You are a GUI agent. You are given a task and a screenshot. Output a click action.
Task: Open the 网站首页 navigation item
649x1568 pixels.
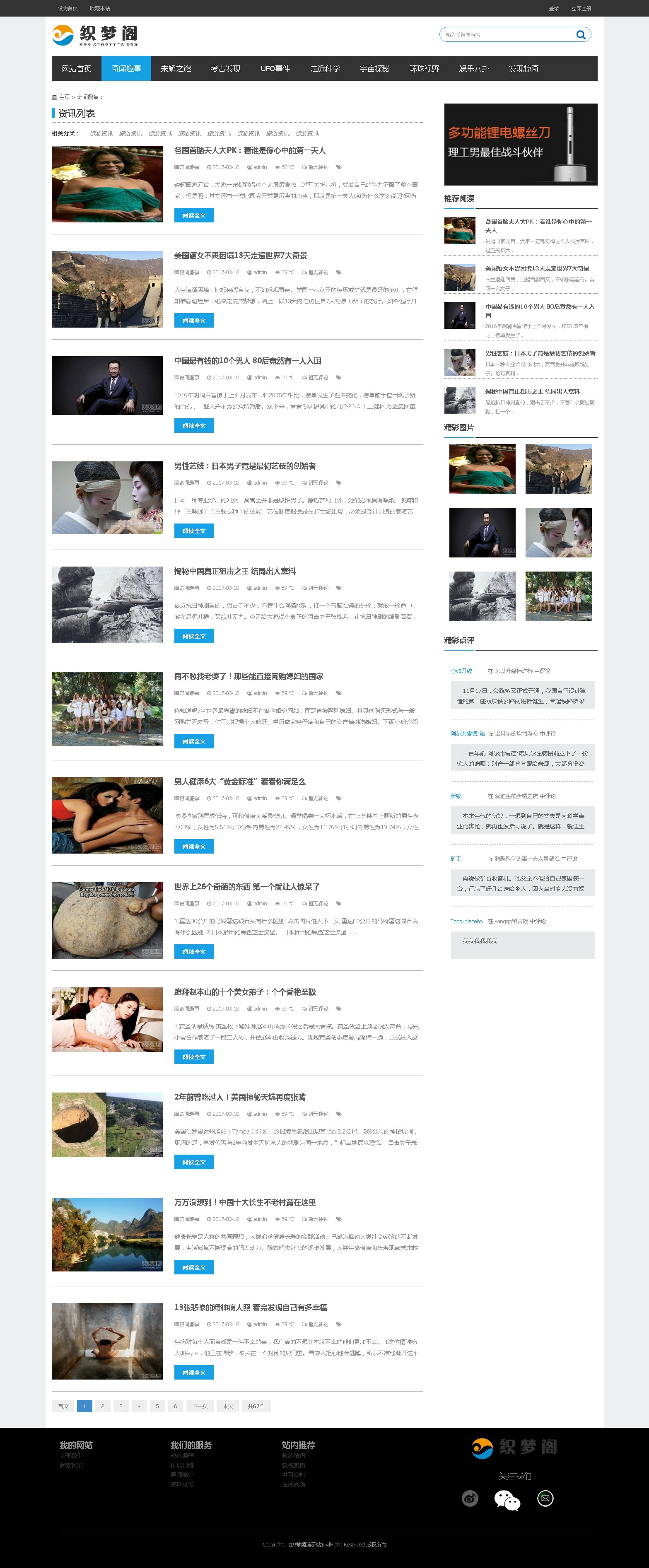(x=76, y=69)
